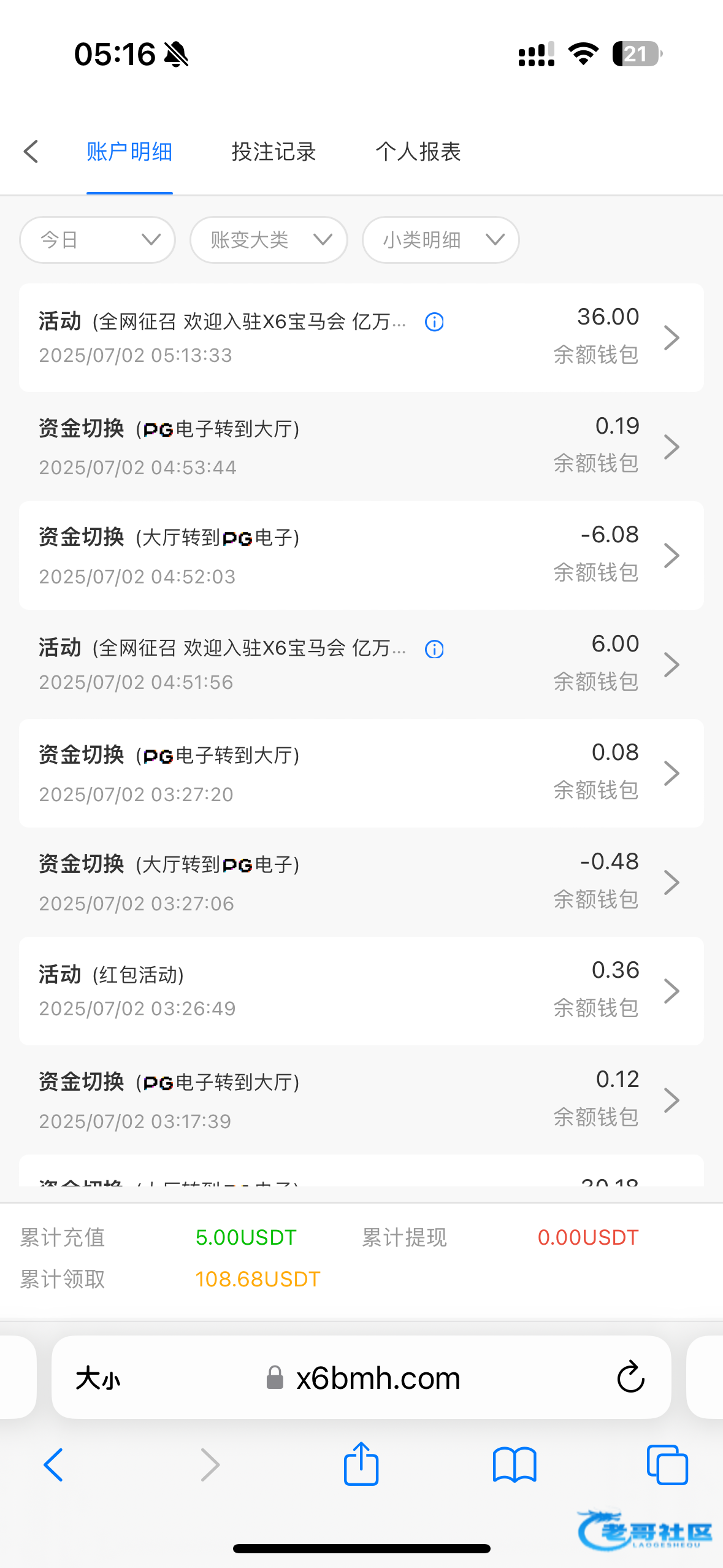Open the 账变大类 dropdown filter
The height and width of the screenshot is (1568, 723).
coord(269,240)
